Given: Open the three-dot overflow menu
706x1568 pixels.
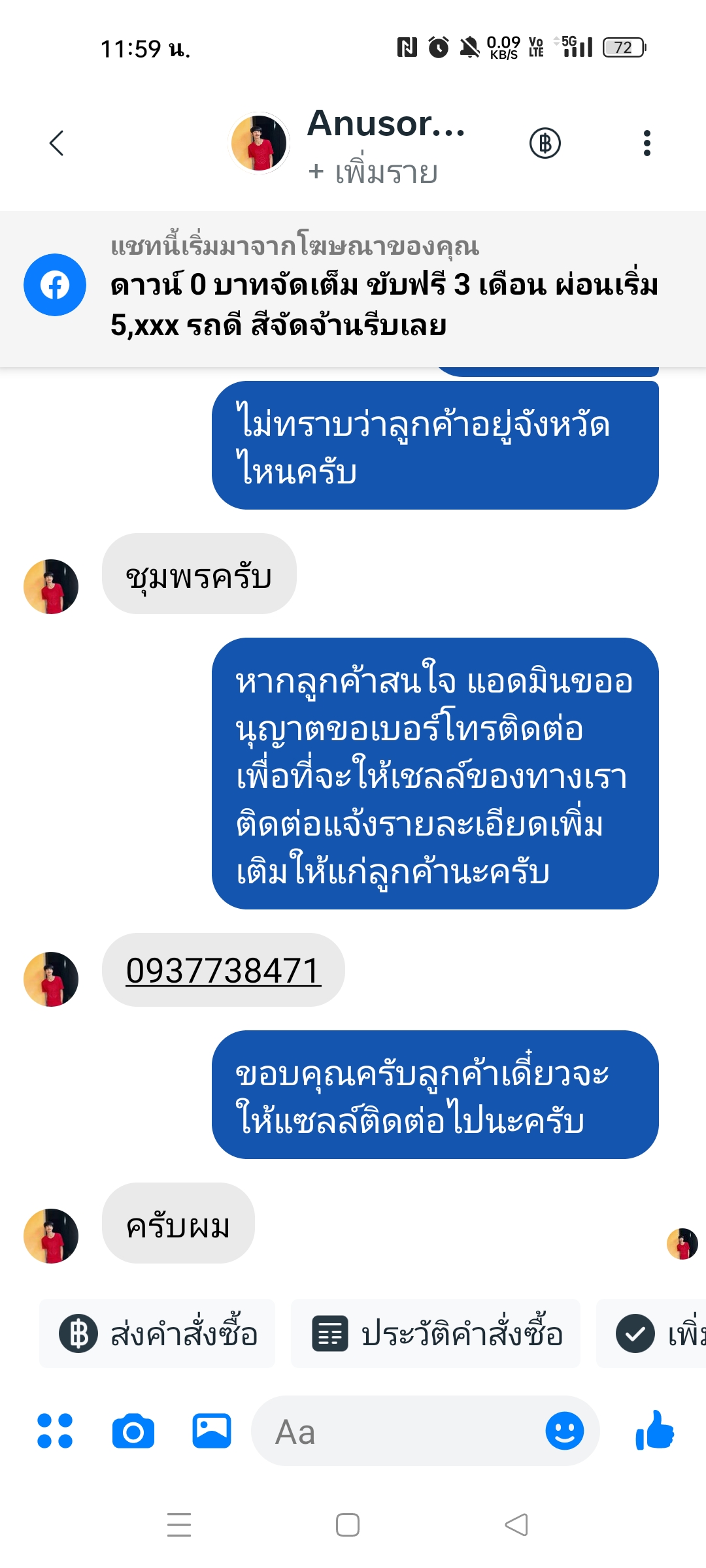Looking at the screenshot, I should click(x=647, y=143).
